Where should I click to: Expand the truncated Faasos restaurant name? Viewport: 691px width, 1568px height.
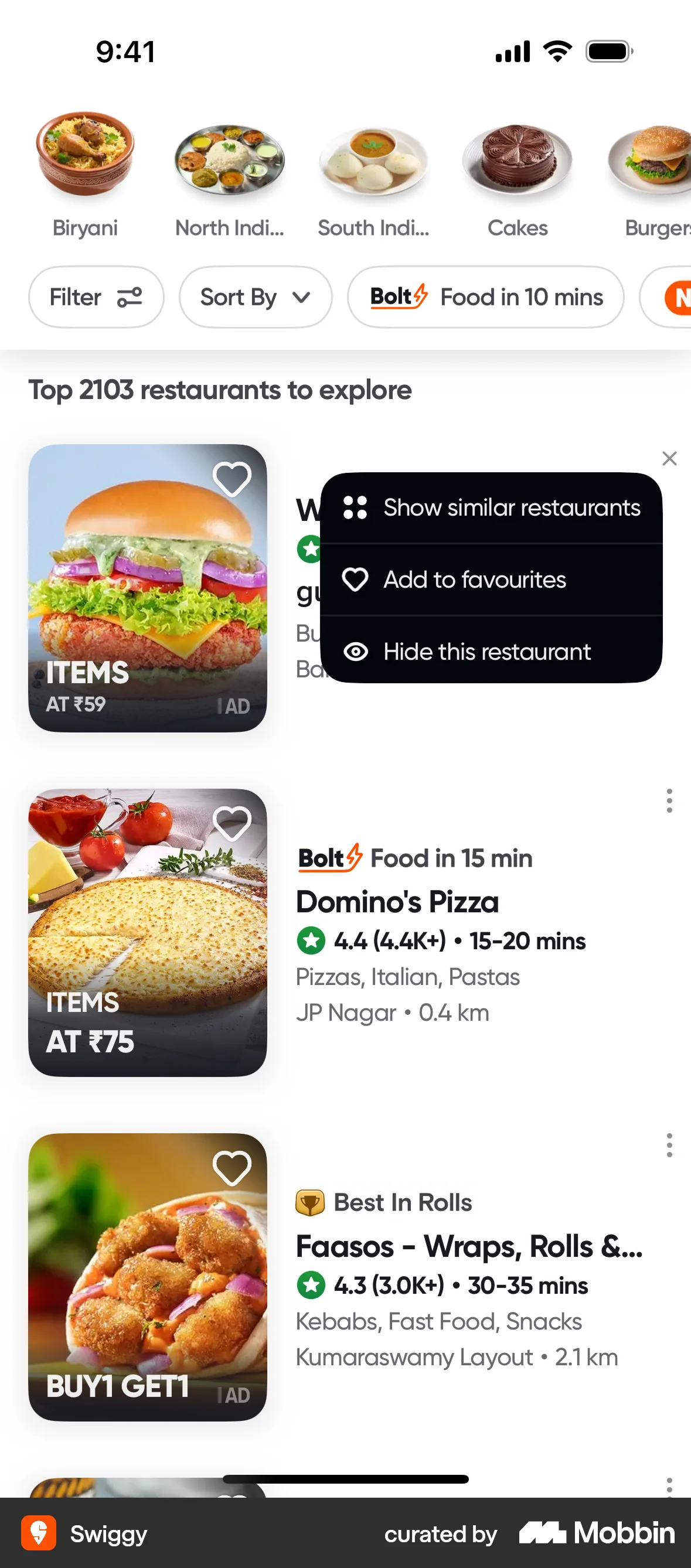[x=469, y=1246]
